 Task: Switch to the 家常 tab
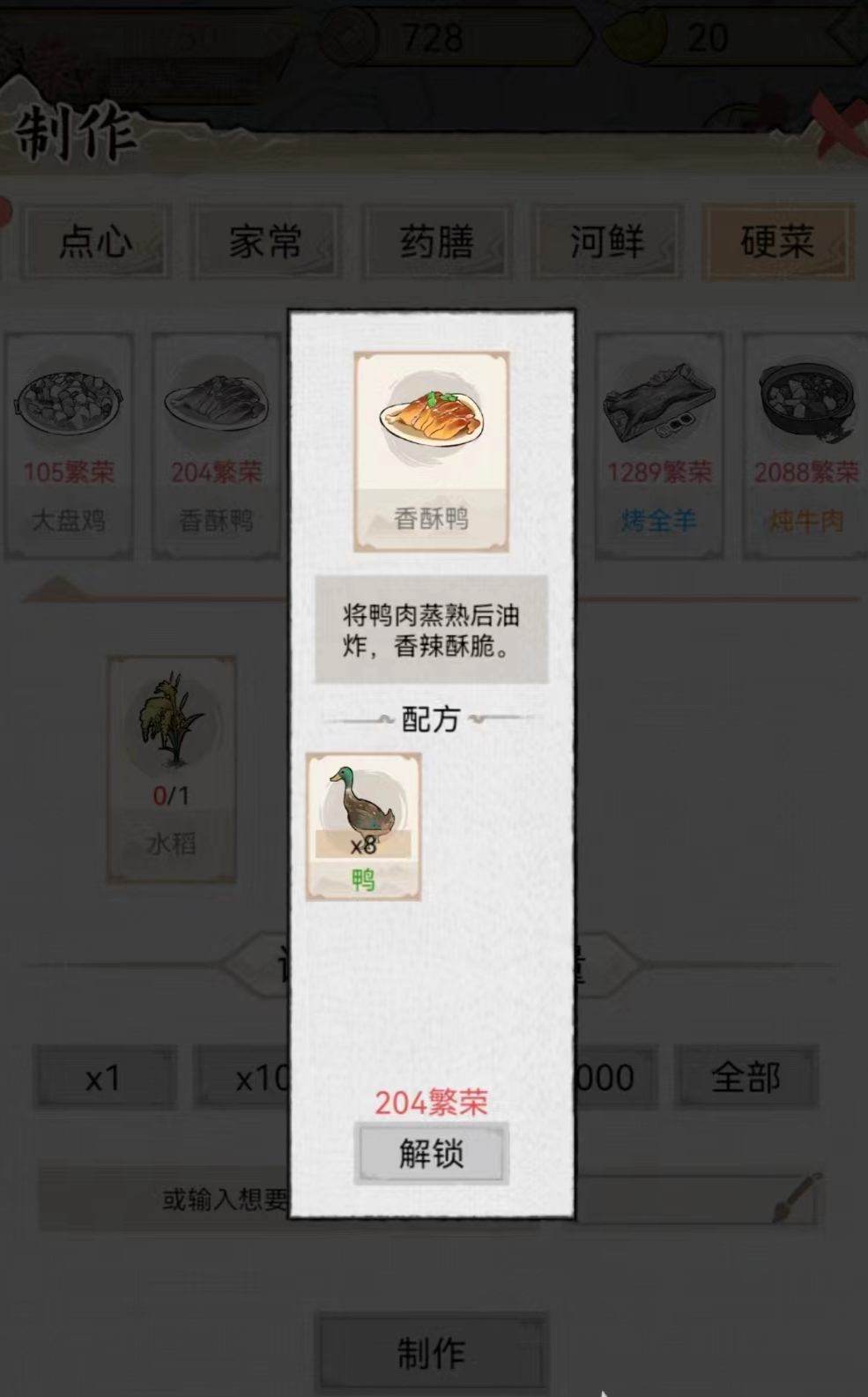pyautogui.click(x=265, y=242)
